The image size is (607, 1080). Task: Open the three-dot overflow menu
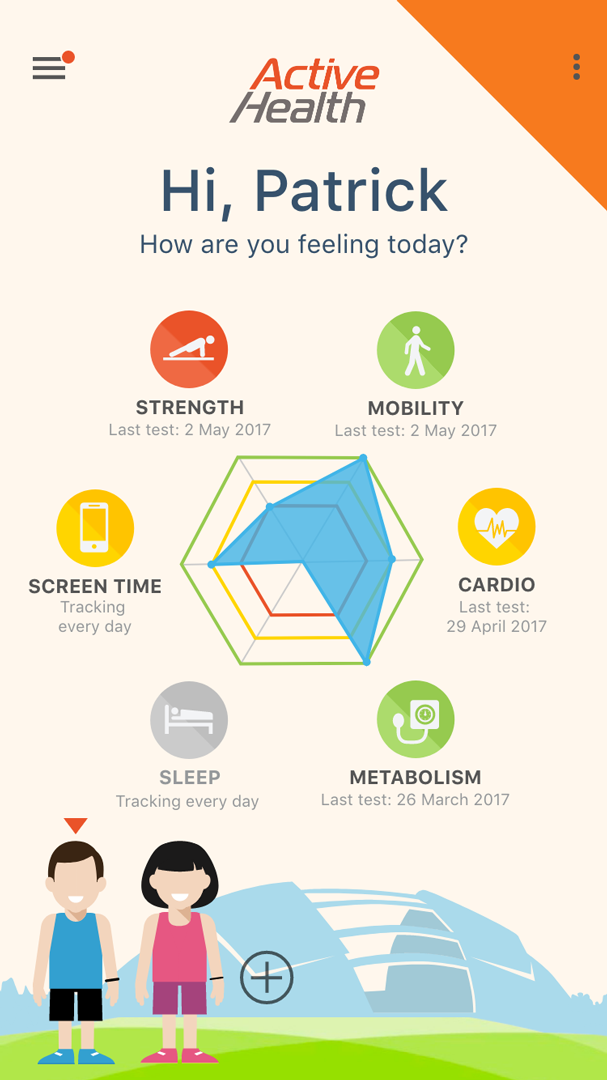click(x=576, y=67)
